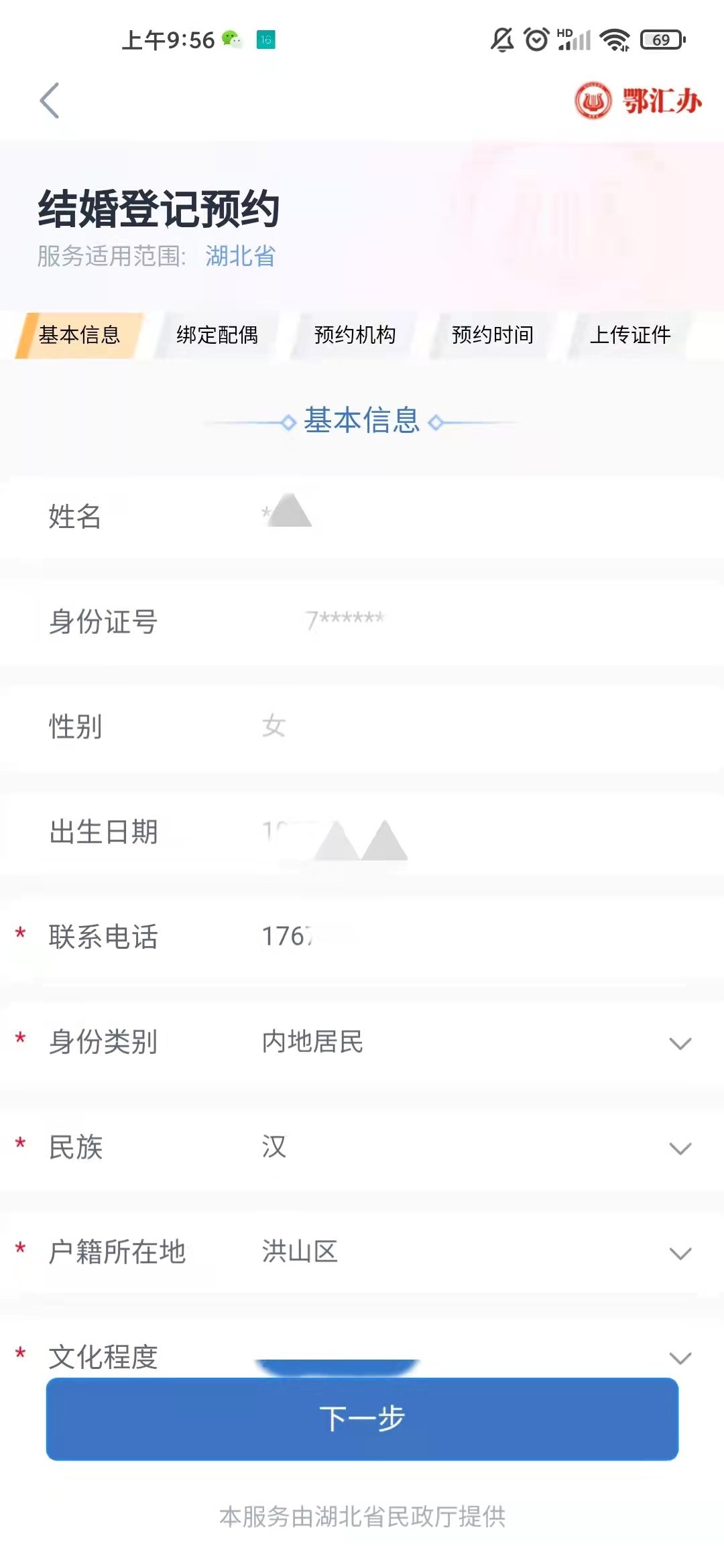Tap the 下一步 button to continue
This screenshot has height=1568, width=724.
tap(362, 1419)
